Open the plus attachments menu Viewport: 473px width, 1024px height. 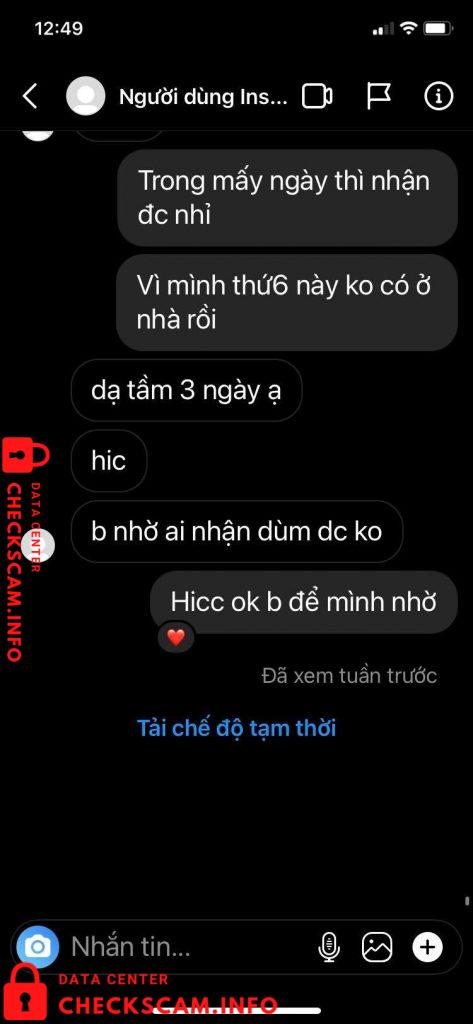pos(427,946)
